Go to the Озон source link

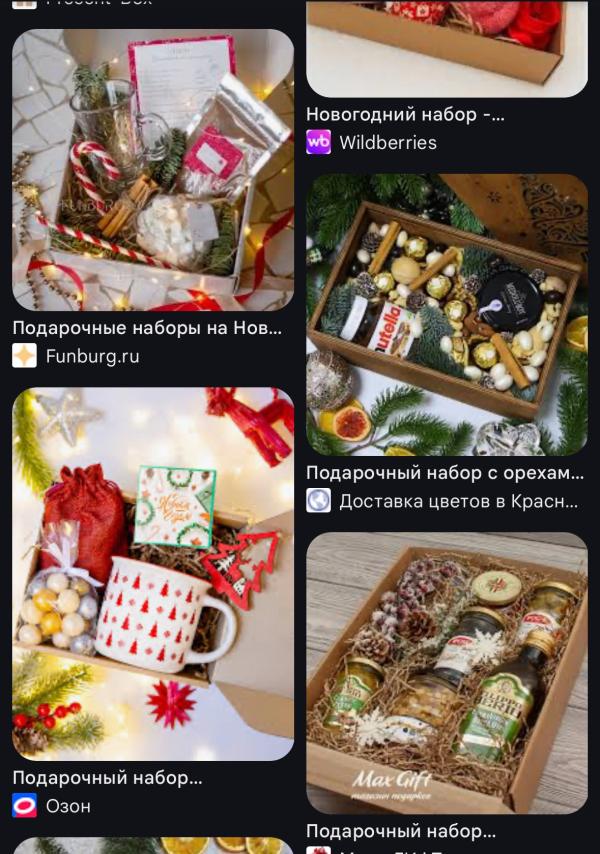52,806
